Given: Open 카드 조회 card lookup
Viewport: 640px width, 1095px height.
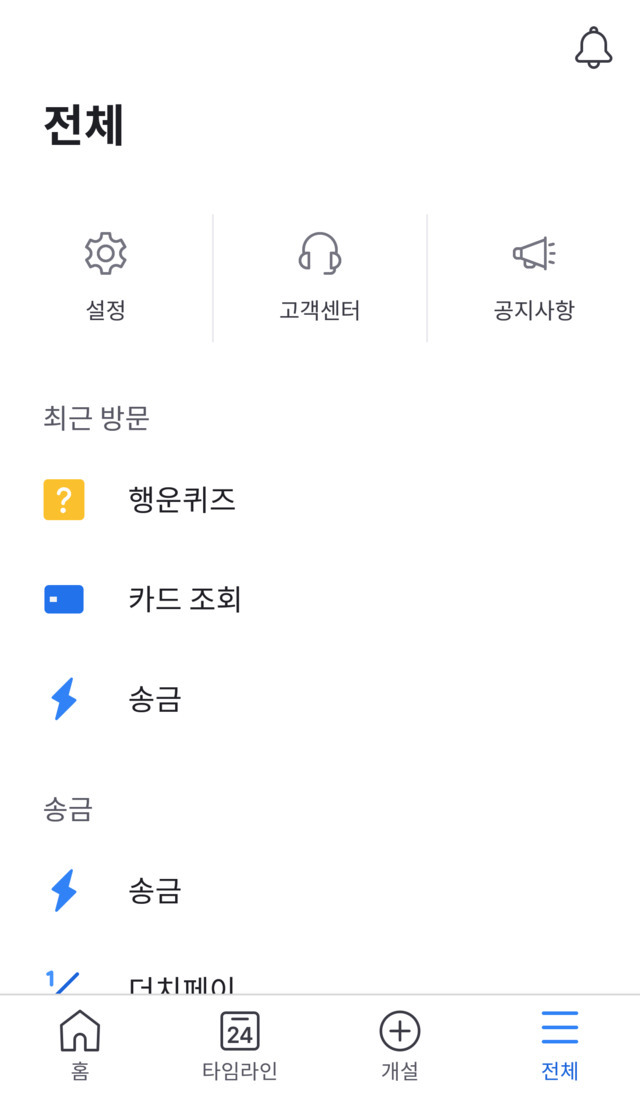Looking at the screenshot, I should [185, 599].
